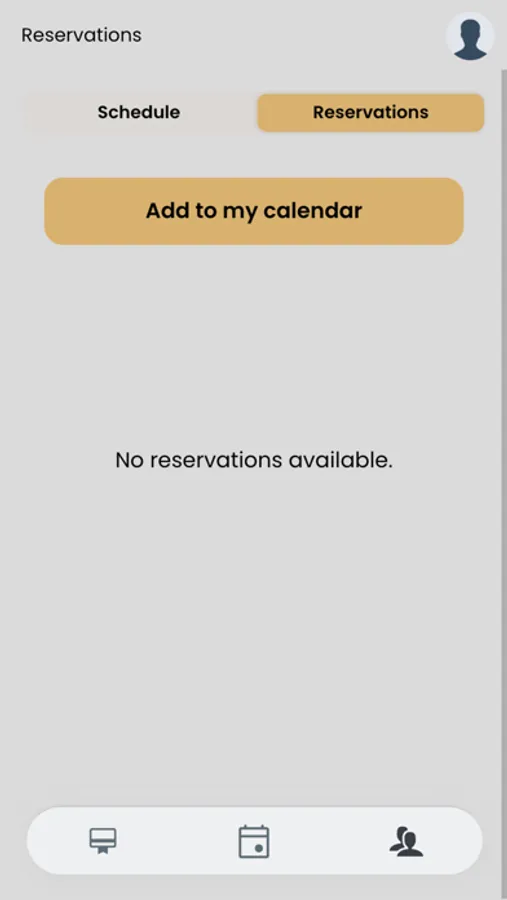Viewport: 507px width, 900px height.
Task: Open the calendar icon in bottom bar
Action: pos(254,841)
